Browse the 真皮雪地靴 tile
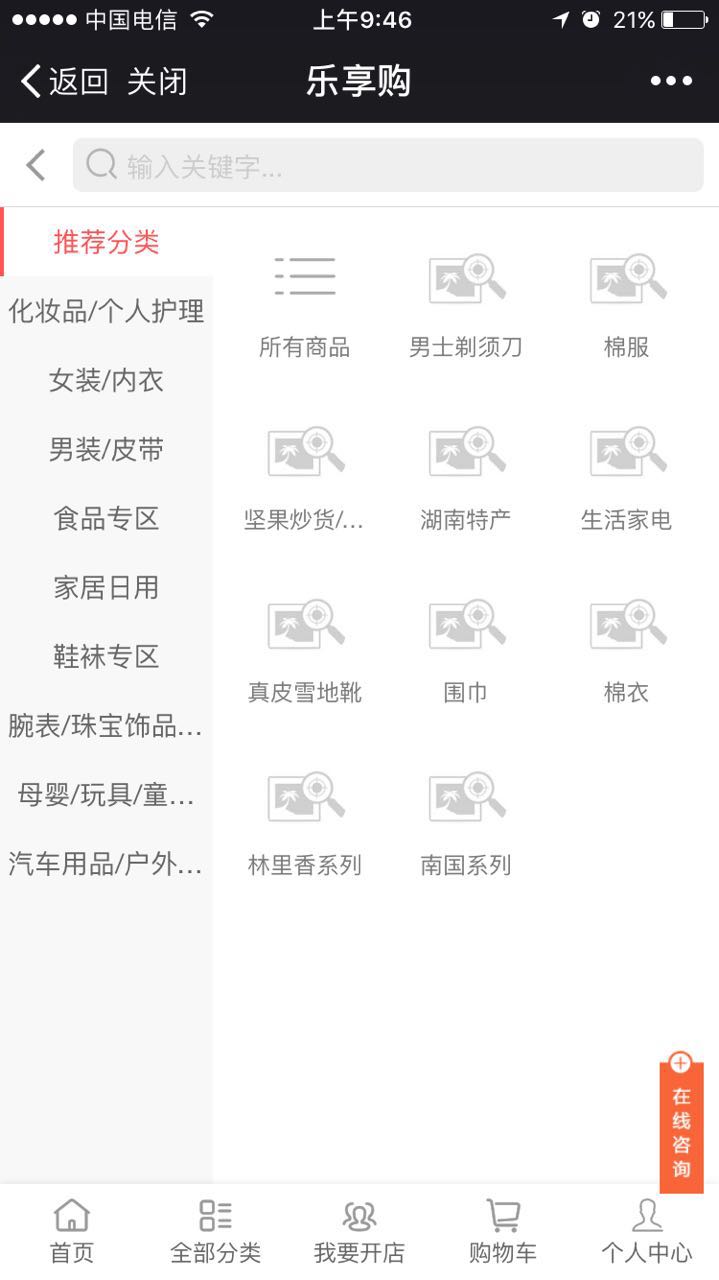The width and height of the screenshot is (719, 1280). click(305, 647)
